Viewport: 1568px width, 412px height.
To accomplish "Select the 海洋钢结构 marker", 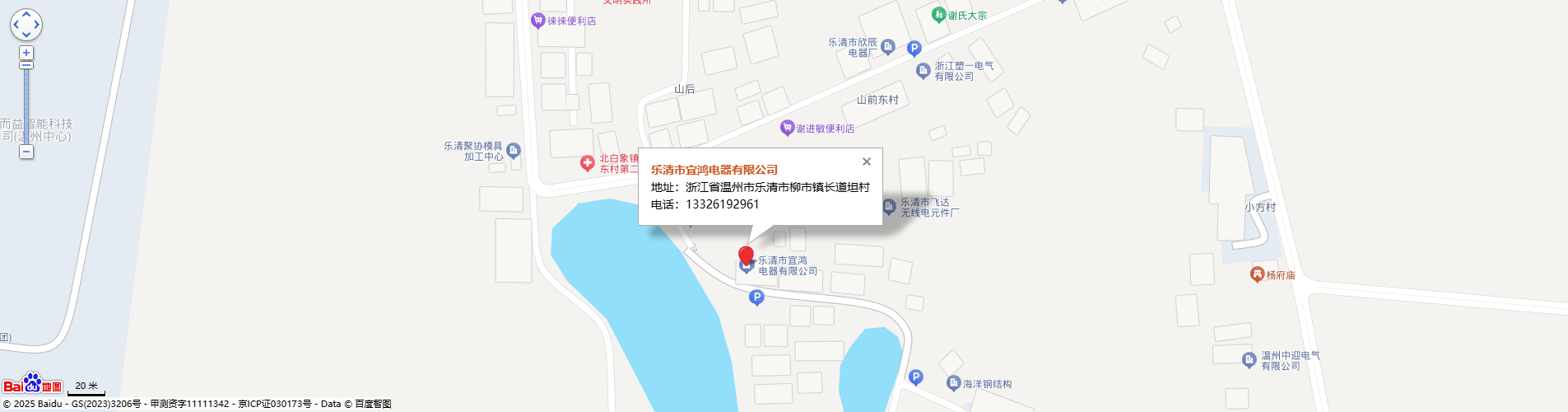I will [x=953, y=383].
